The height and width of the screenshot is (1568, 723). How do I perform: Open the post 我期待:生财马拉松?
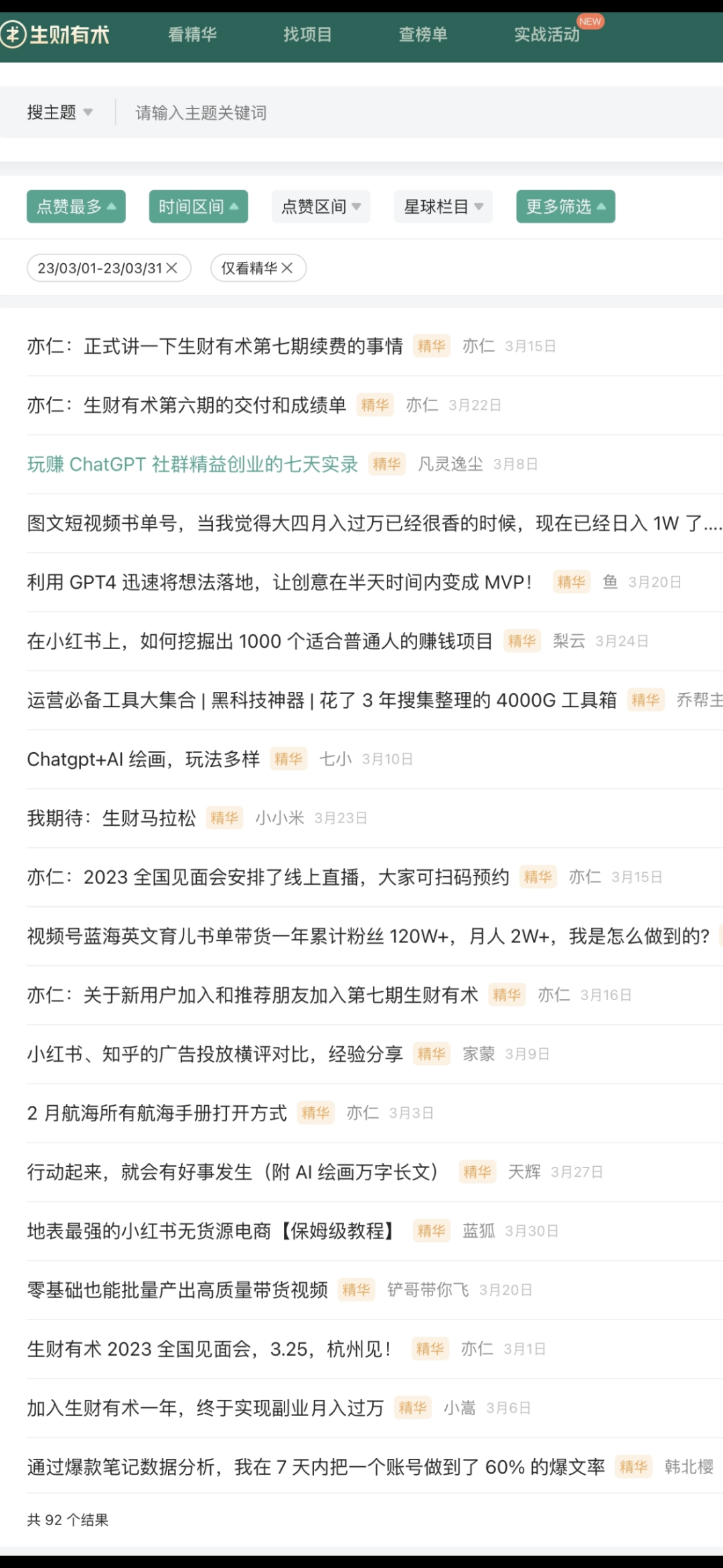(x=112, y=818)
